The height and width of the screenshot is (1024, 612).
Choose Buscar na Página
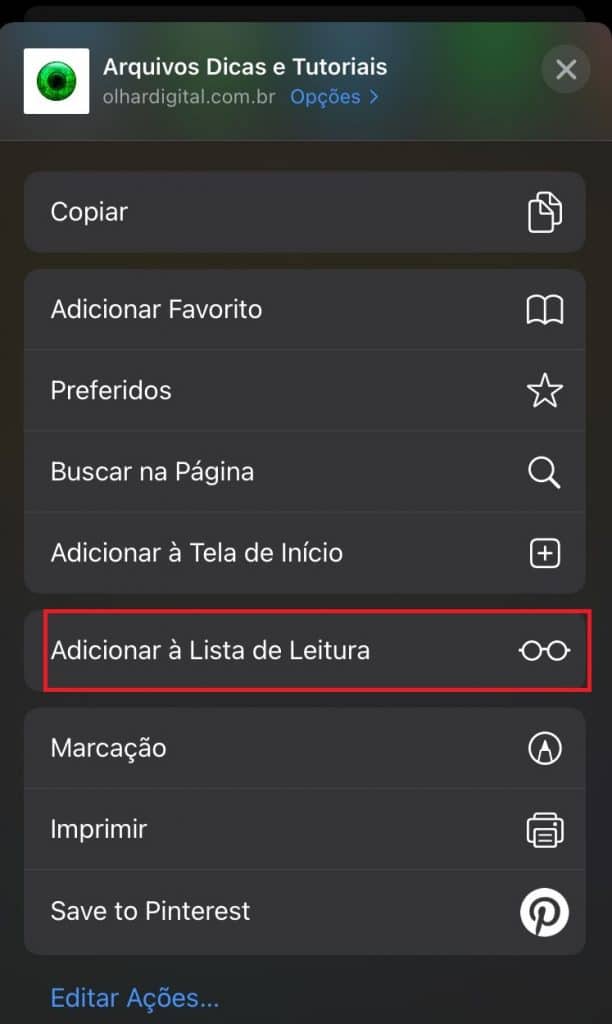pos(304,472)
